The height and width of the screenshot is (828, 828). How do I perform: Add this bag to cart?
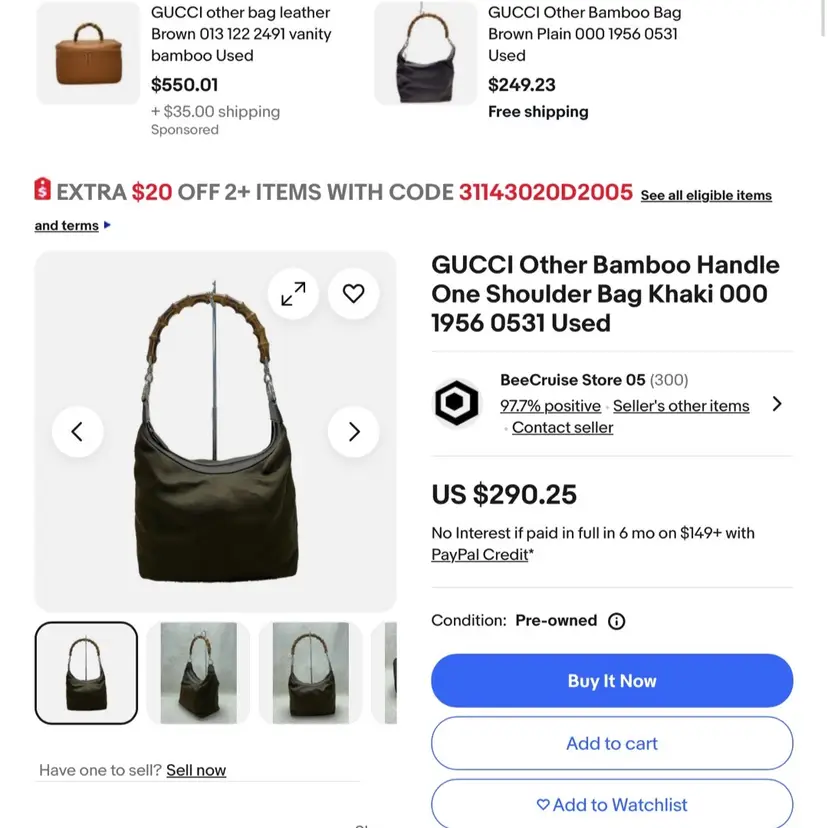pyautogui.click(x=612, y=743)
